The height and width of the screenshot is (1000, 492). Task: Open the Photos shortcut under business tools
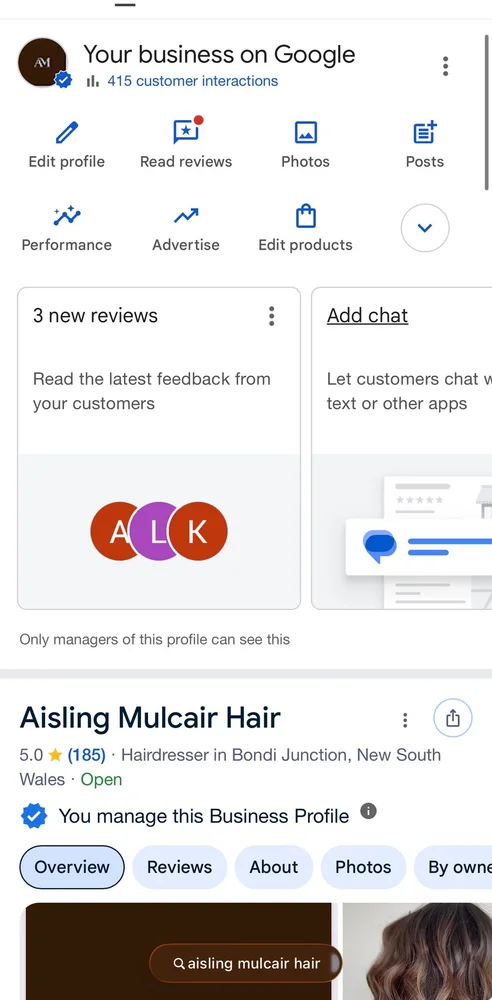(x=306, y=145)
